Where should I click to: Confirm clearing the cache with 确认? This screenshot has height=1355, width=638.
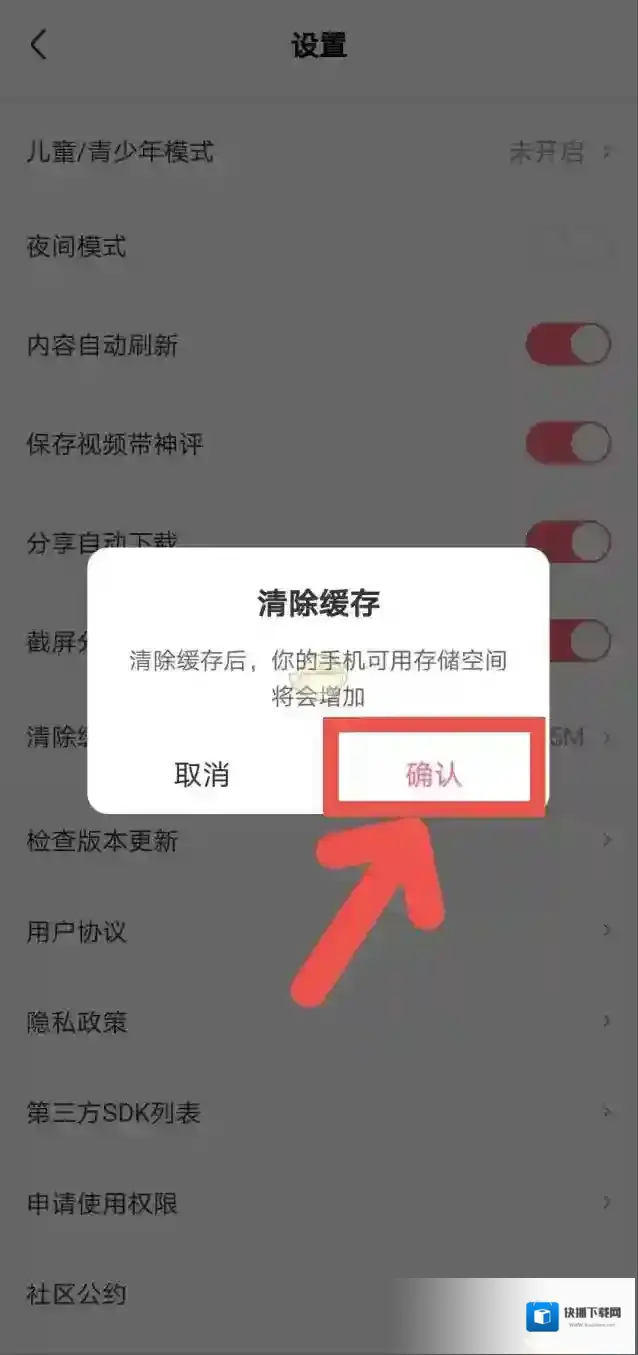coord(434,773)
